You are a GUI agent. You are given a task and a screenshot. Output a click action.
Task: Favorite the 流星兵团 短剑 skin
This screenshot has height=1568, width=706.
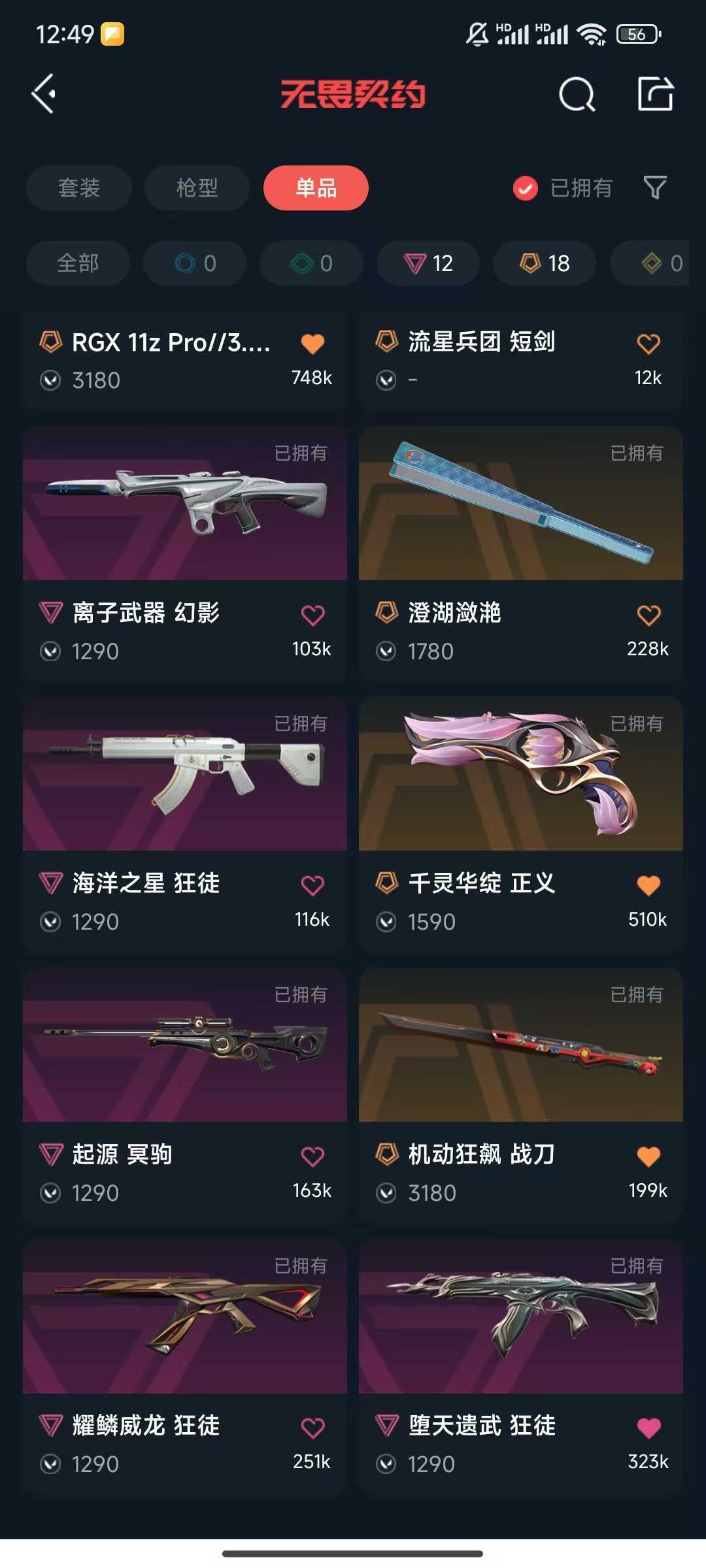[x=648, y=344]
